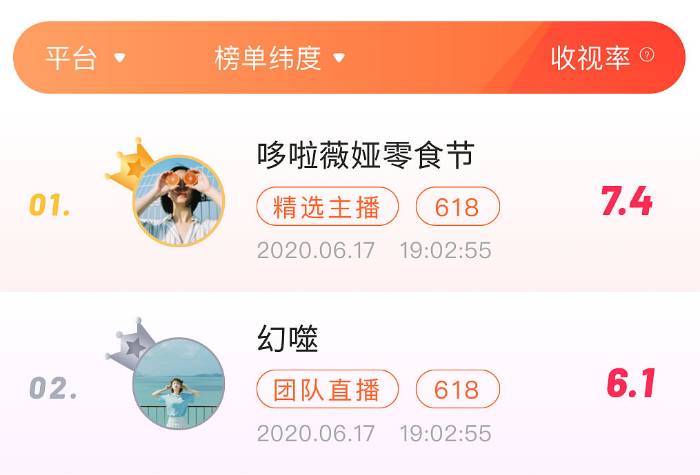This screenshot has height=475, width=700.
Task: Tap the 618 tag under 幻噬
Action: [x=458, y=389]
